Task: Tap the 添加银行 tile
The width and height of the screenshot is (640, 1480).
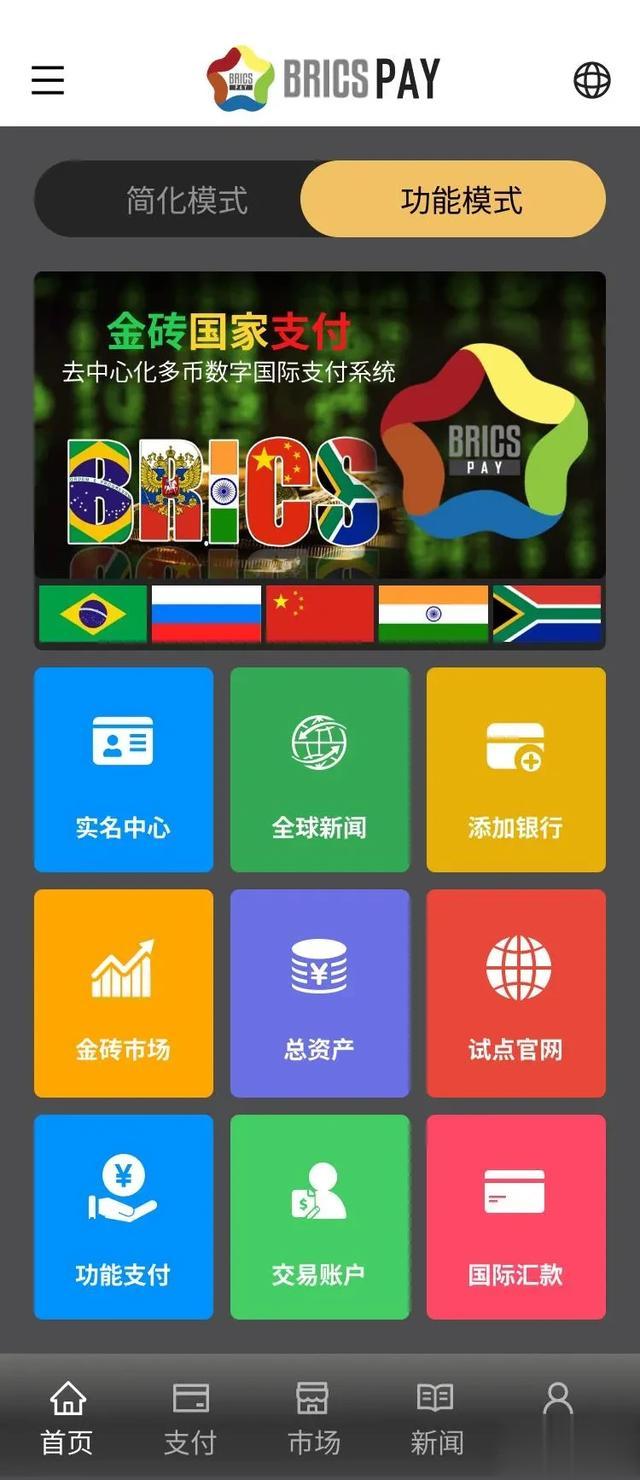Action: (516, 770)
